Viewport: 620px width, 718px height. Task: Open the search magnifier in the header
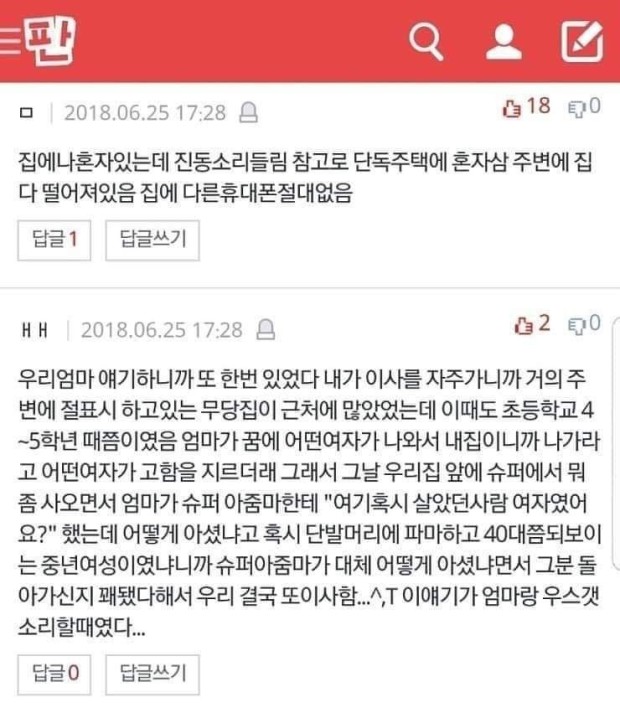(x=427, y=41)
